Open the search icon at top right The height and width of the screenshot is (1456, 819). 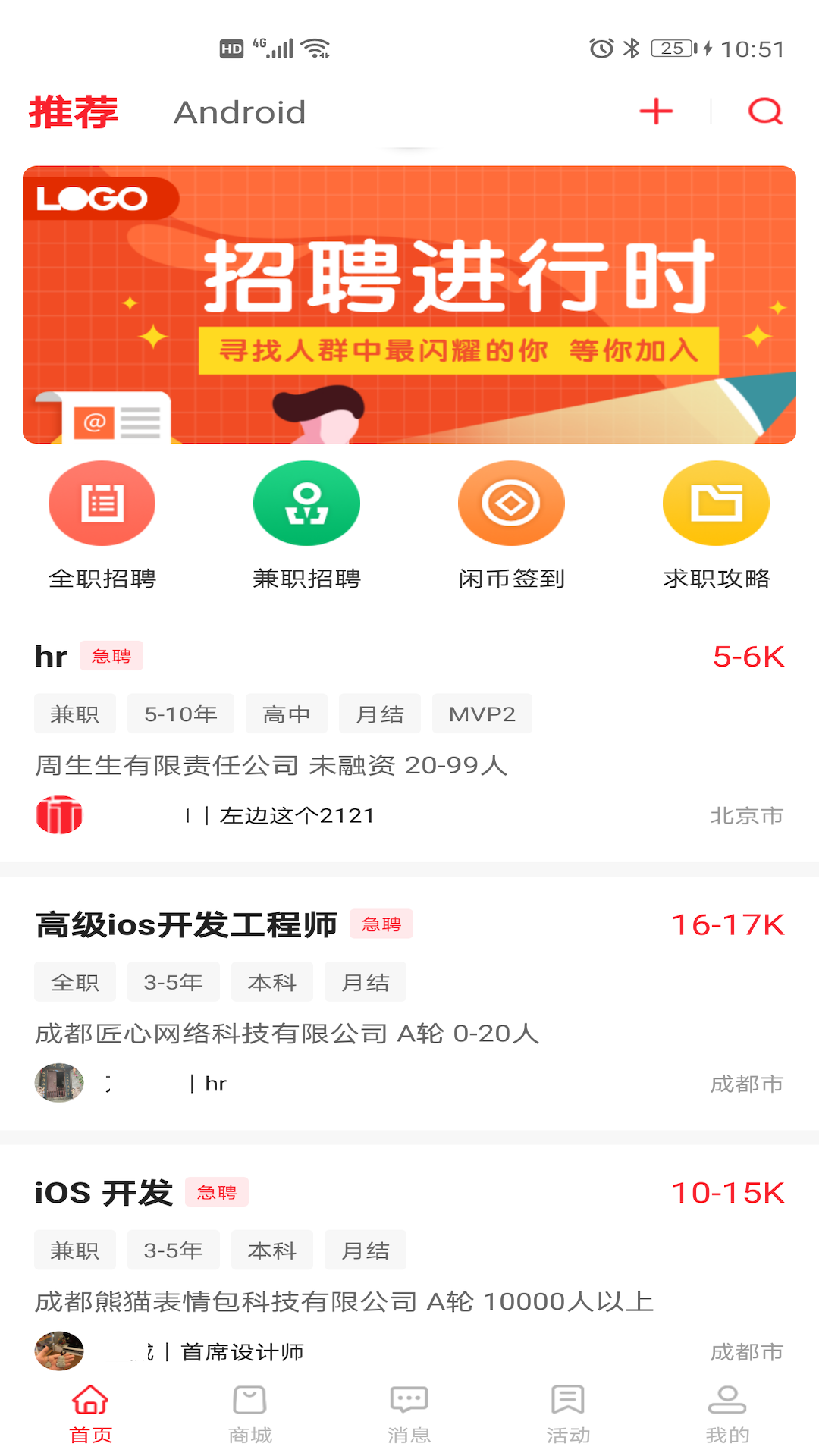click(x=765, y=111)
